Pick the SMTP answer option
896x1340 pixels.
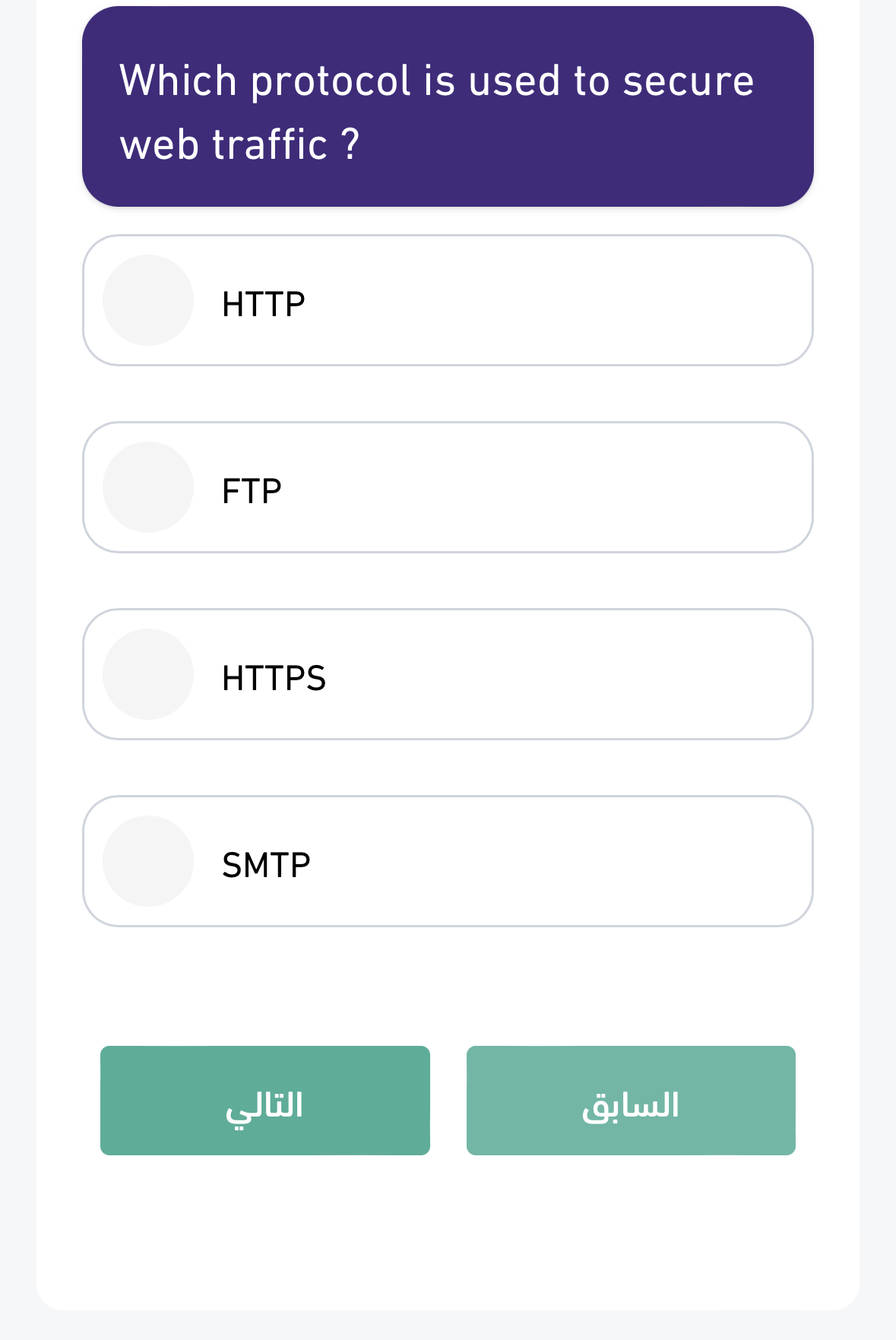pyautogui.click(x=448, y=861)
